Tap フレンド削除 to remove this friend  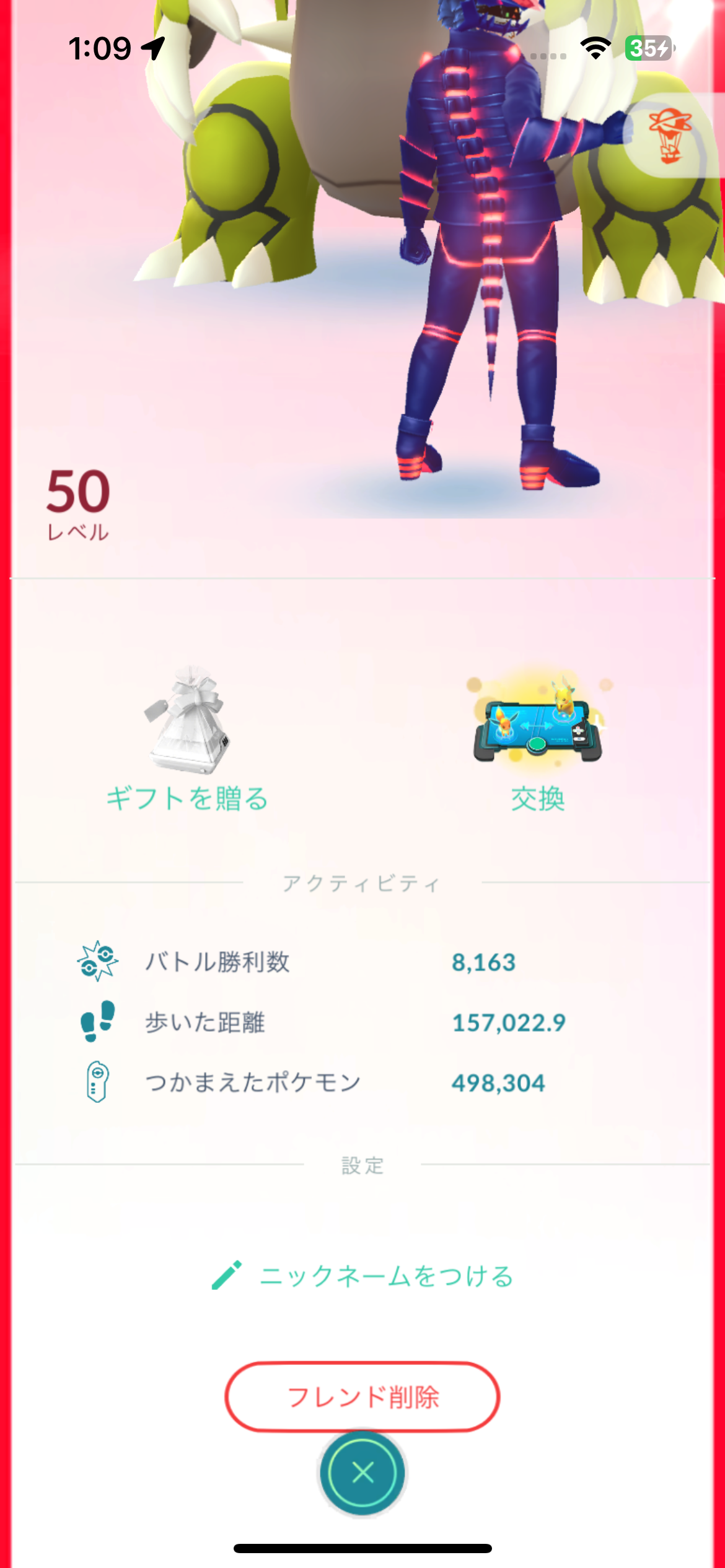pos(362,1397)
